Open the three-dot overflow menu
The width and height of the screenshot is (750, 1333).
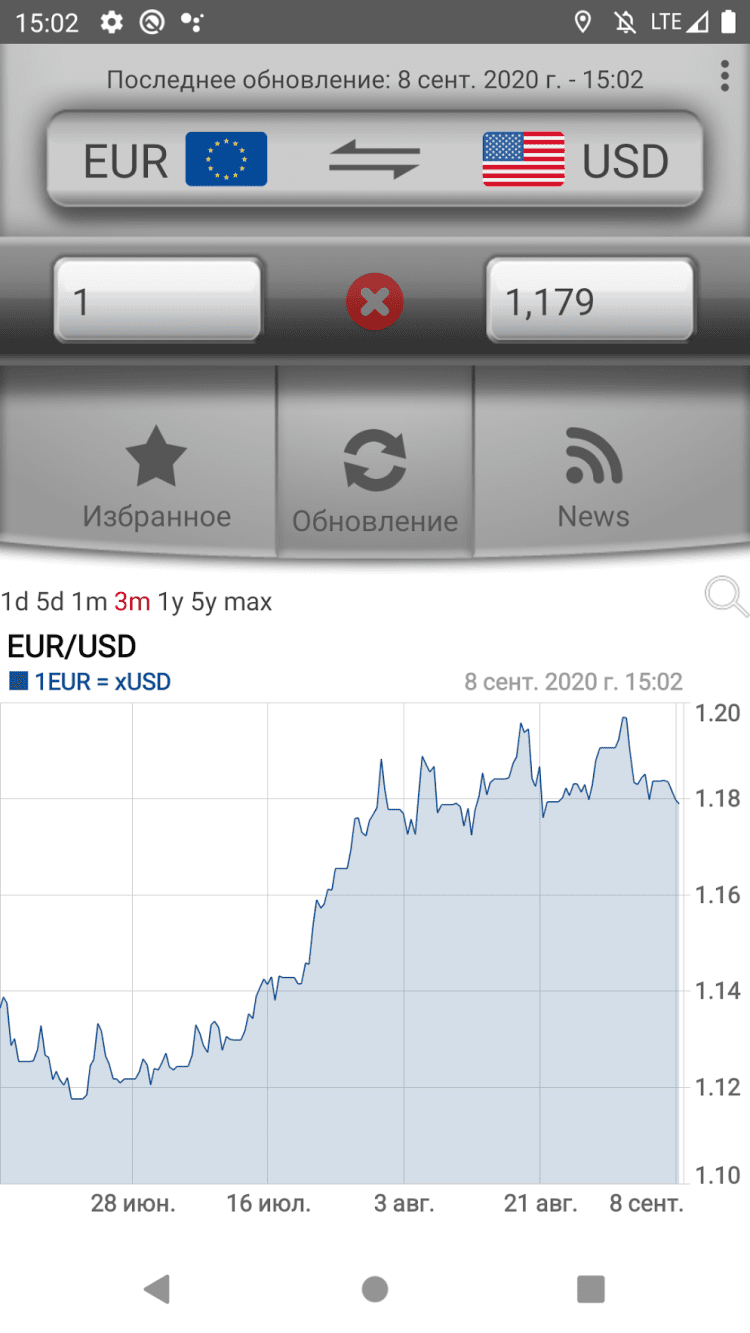point(725,76)
